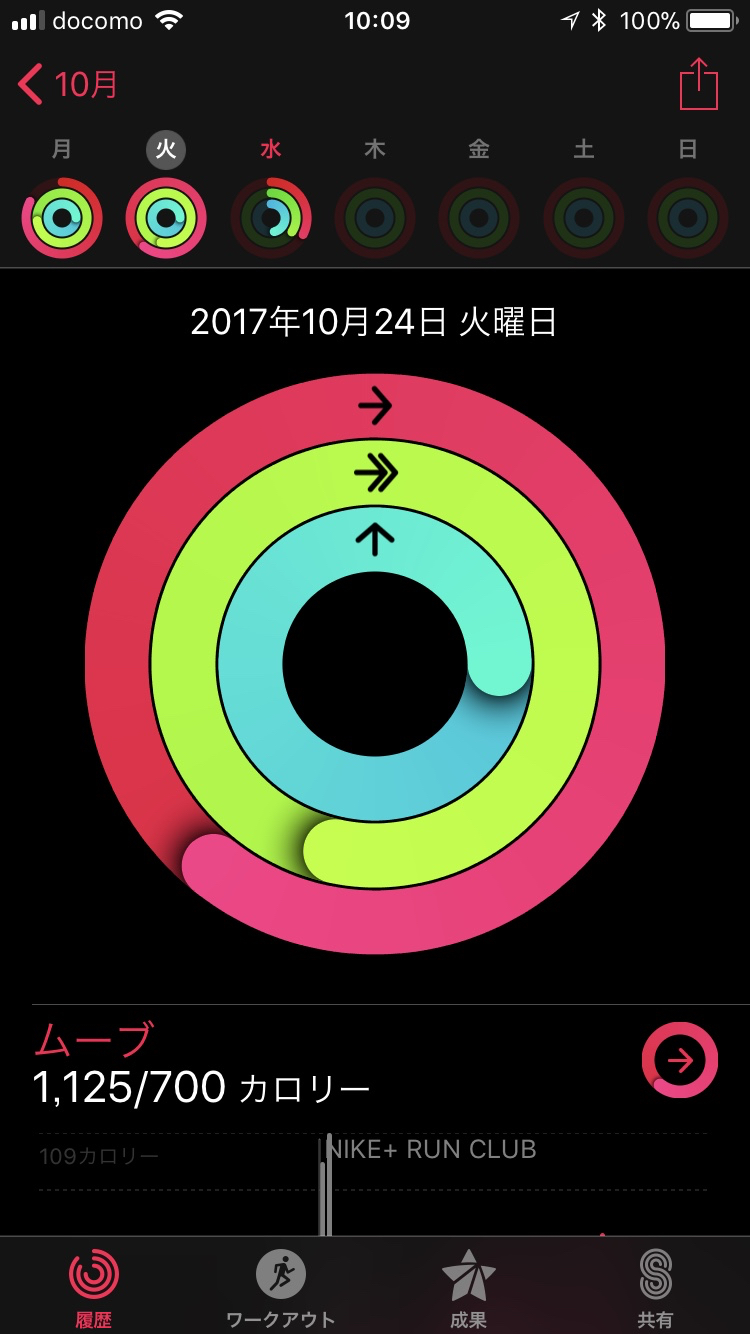Image resolution: width=750 pixels, height=1334 pixels.
Task: Select Tuesday (火) activity rings
Action: click(x=166, y=217)
